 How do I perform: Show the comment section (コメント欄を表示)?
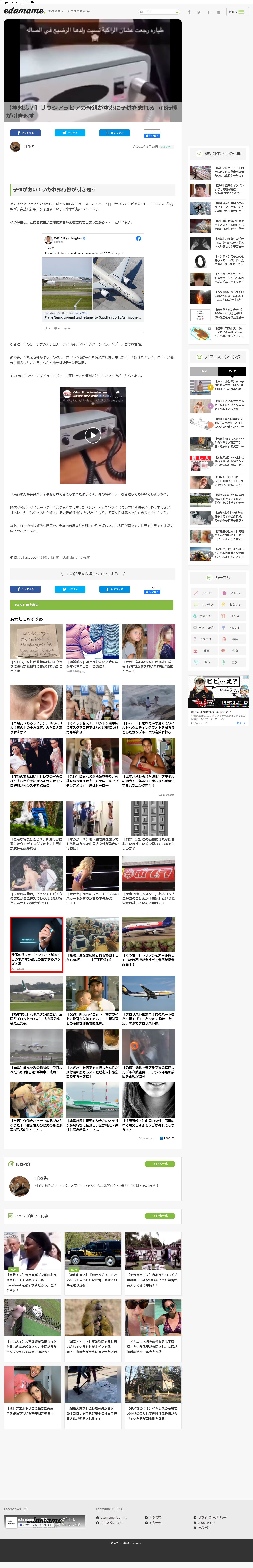tap(91, 605)
